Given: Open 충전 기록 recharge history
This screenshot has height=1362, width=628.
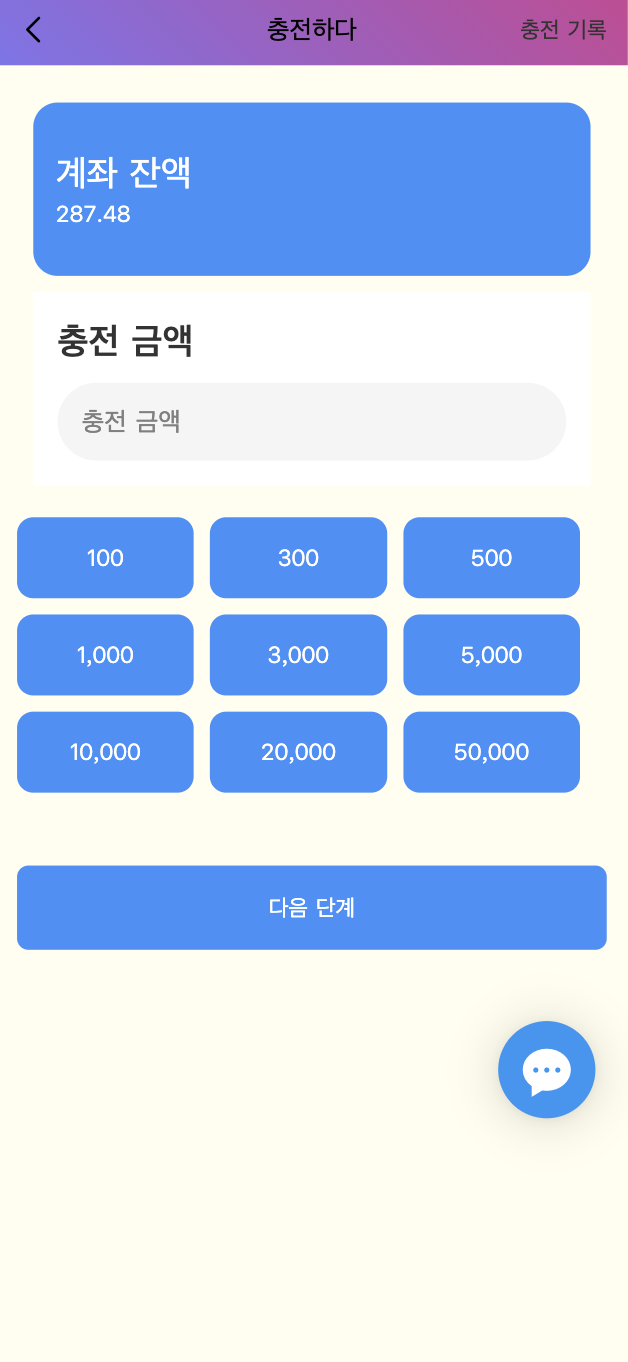Looking at the screenshot, I should pos(562,30).
